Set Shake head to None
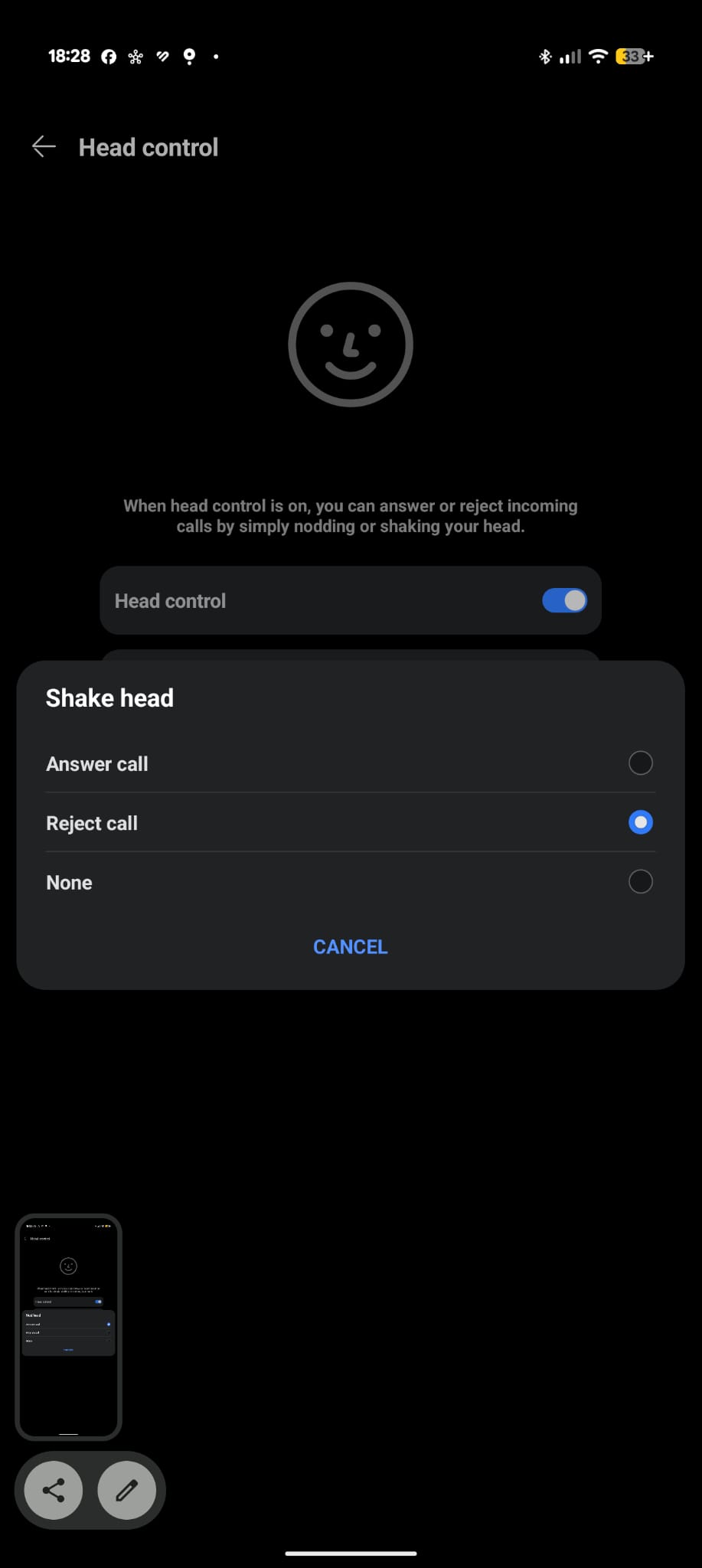 pos(640,882)
